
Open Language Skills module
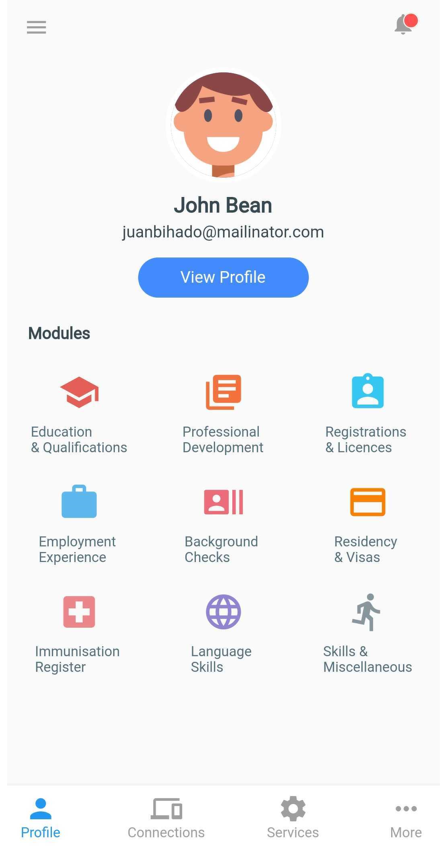pos(222,634)
